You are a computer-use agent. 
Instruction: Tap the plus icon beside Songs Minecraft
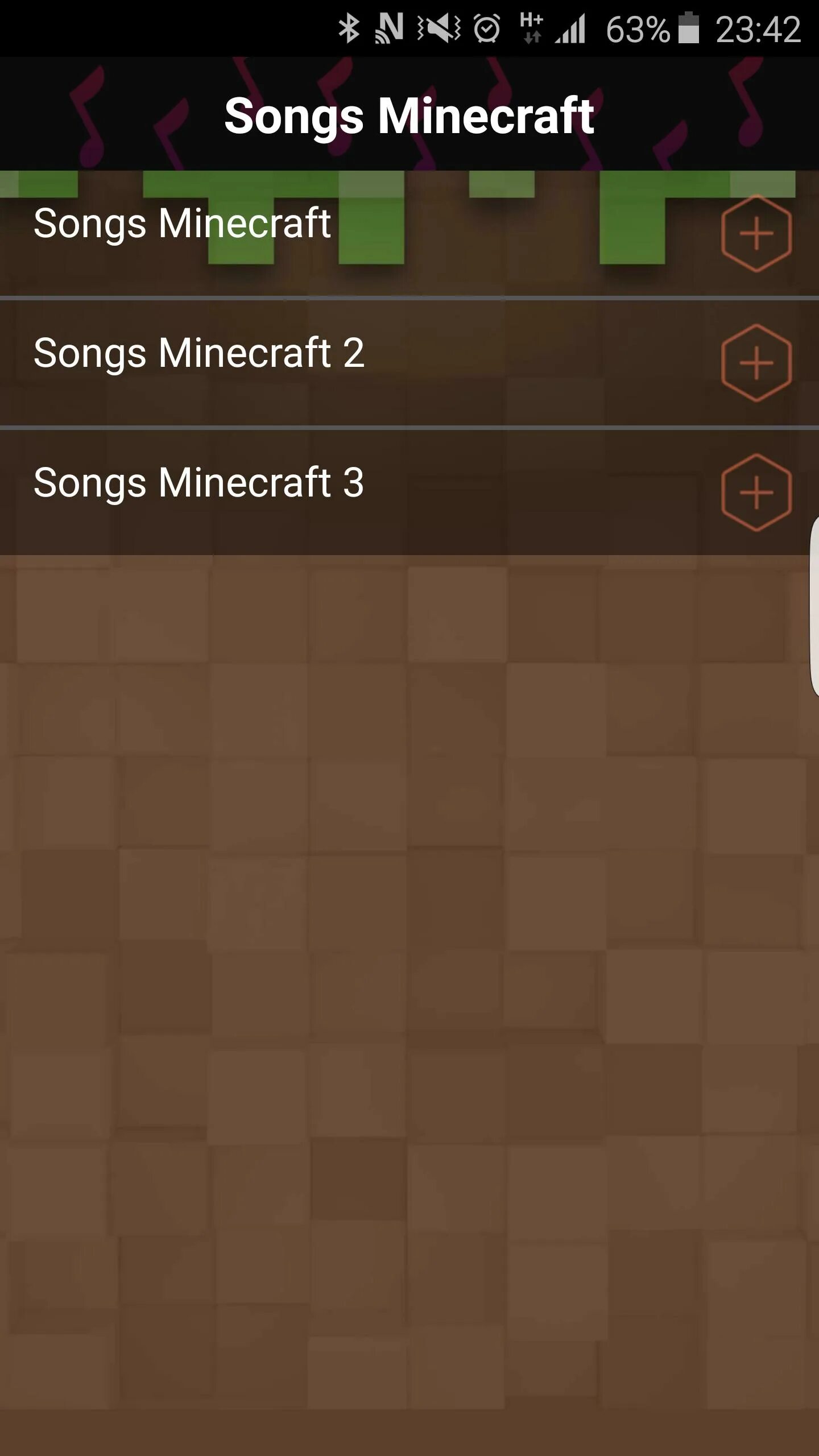click(x=756, y=233)
